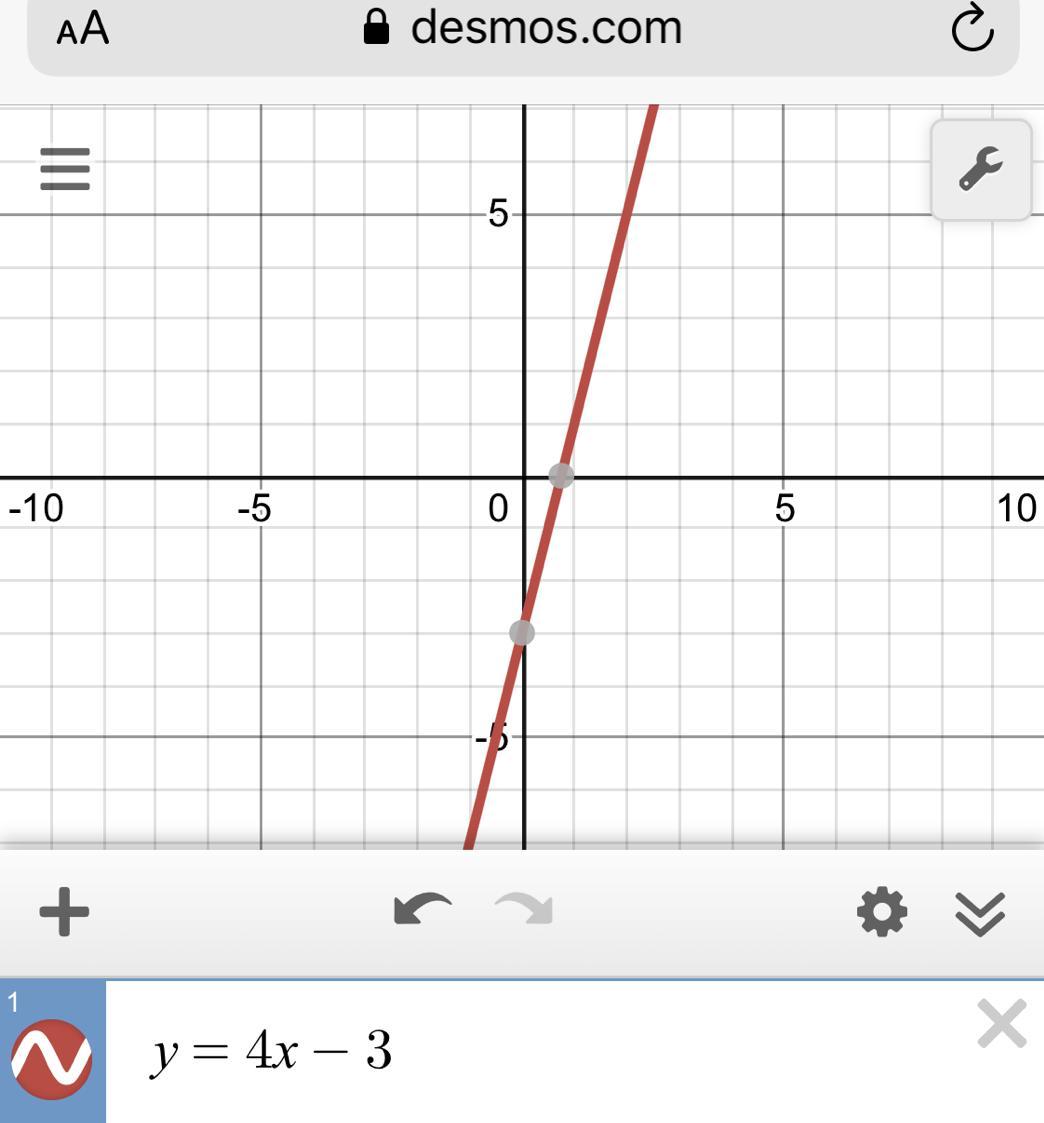The width and height of the screenshot is (1044, 1123).
Task: Reload the desmos.com page
Action: 972,28
